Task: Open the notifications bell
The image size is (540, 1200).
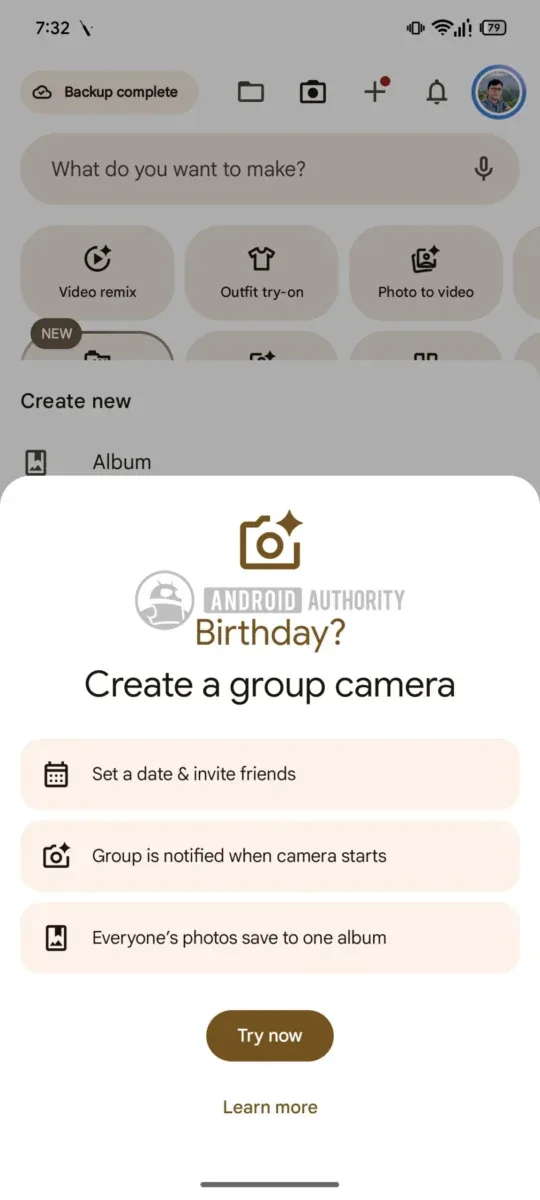Action: tap(437, 92)
